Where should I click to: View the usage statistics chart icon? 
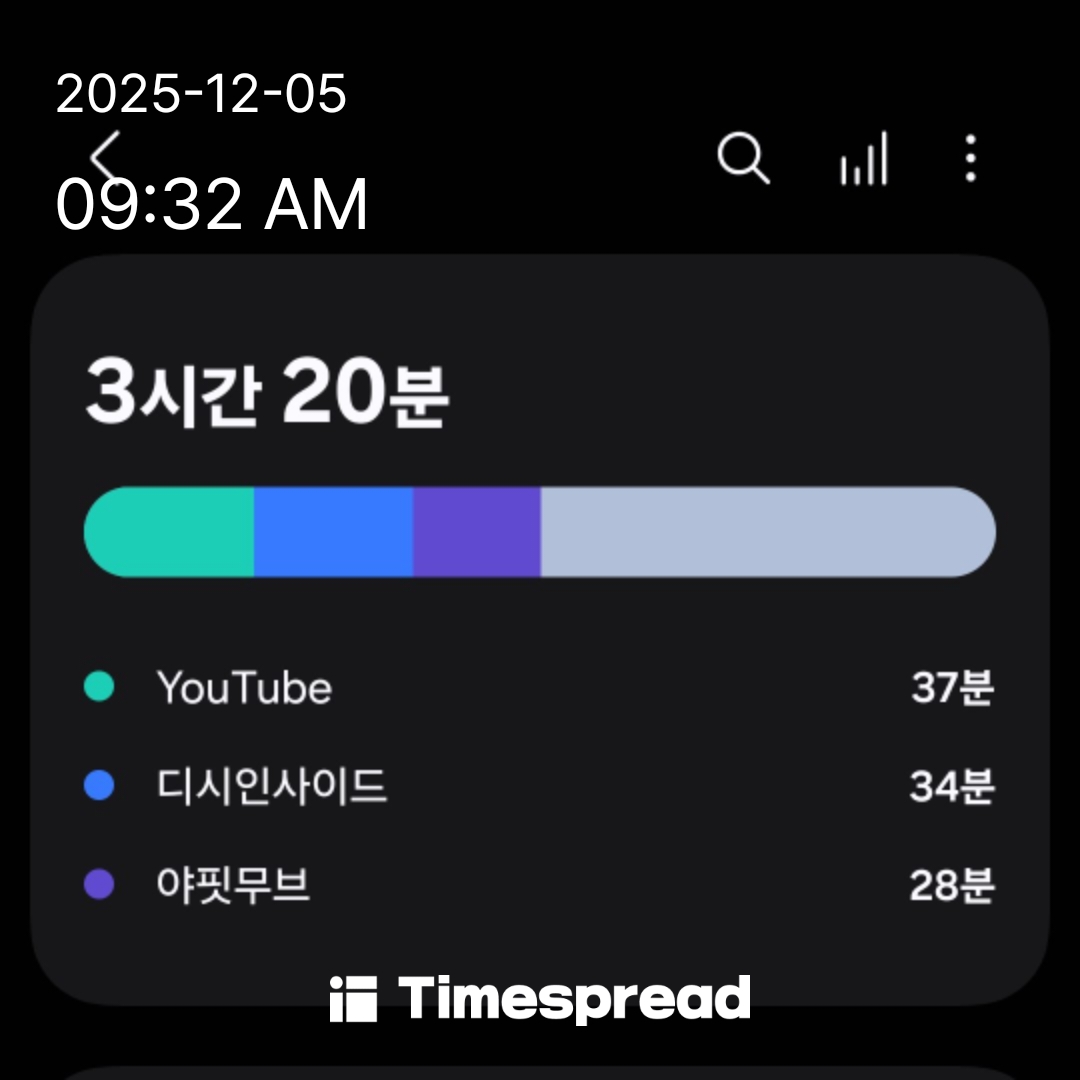click(864, 160)
